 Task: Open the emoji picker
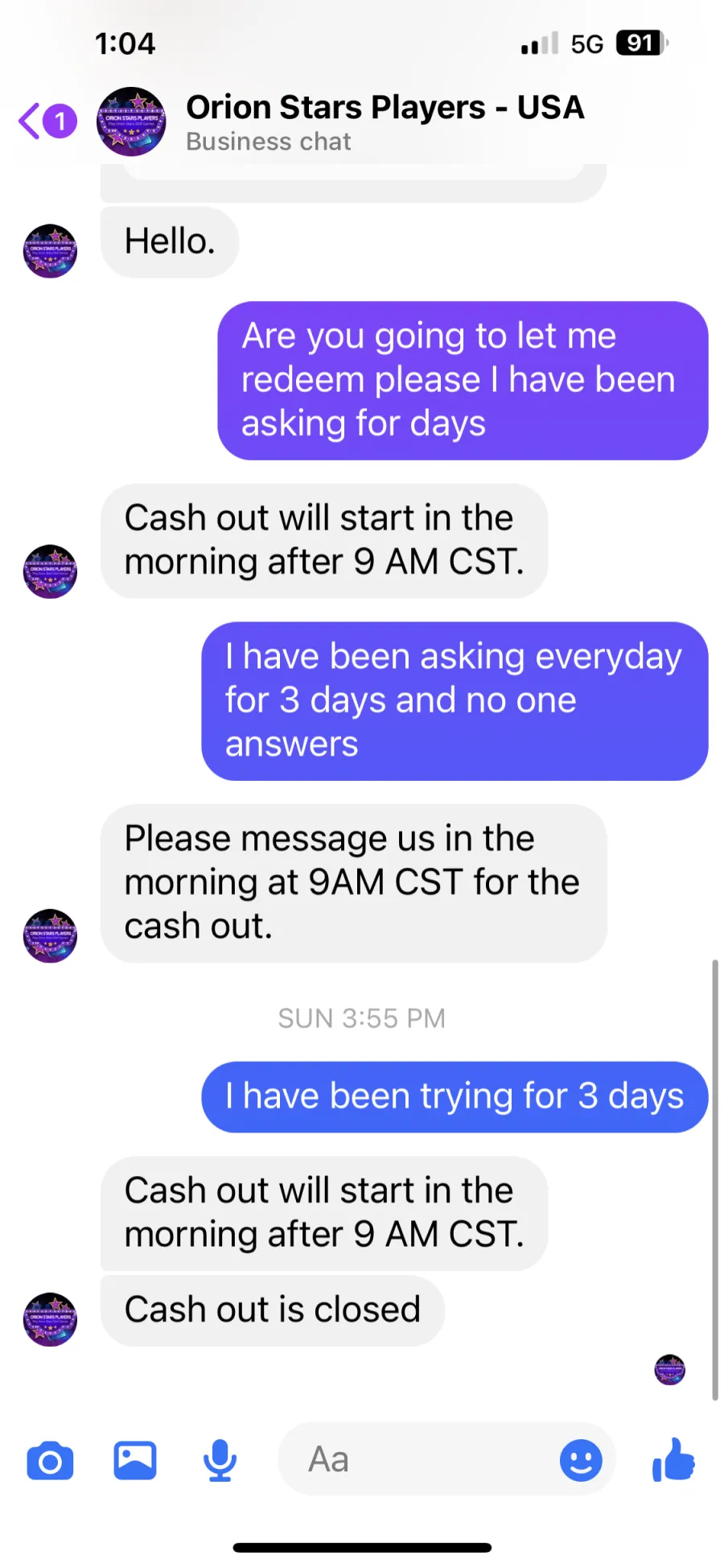click(581, 1460)
